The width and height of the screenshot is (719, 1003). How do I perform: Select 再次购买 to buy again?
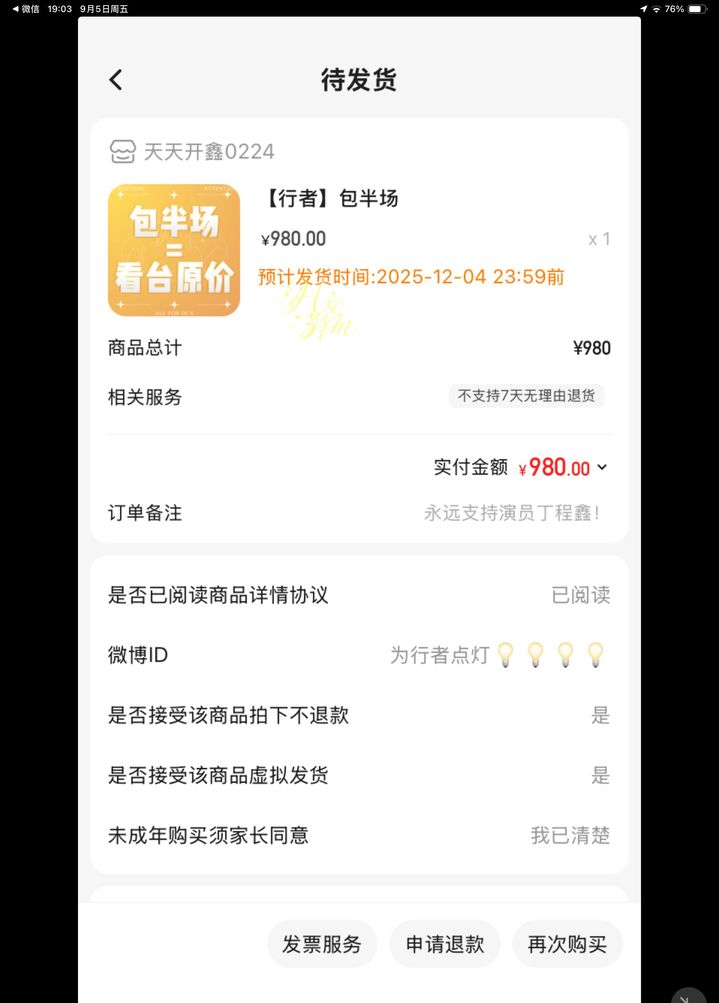[567, 944]
